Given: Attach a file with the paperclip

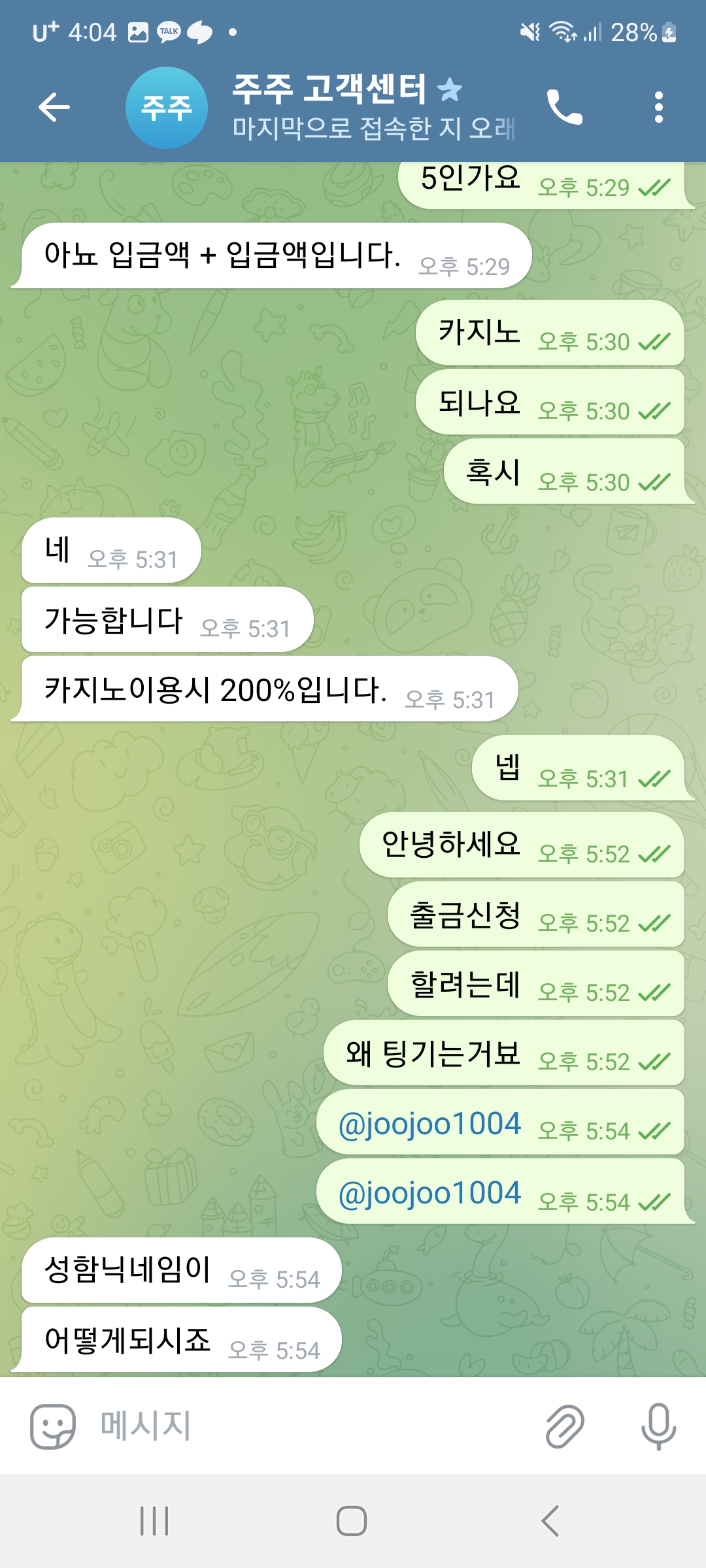Looking at the screenshot, I should pos(565,1426).
